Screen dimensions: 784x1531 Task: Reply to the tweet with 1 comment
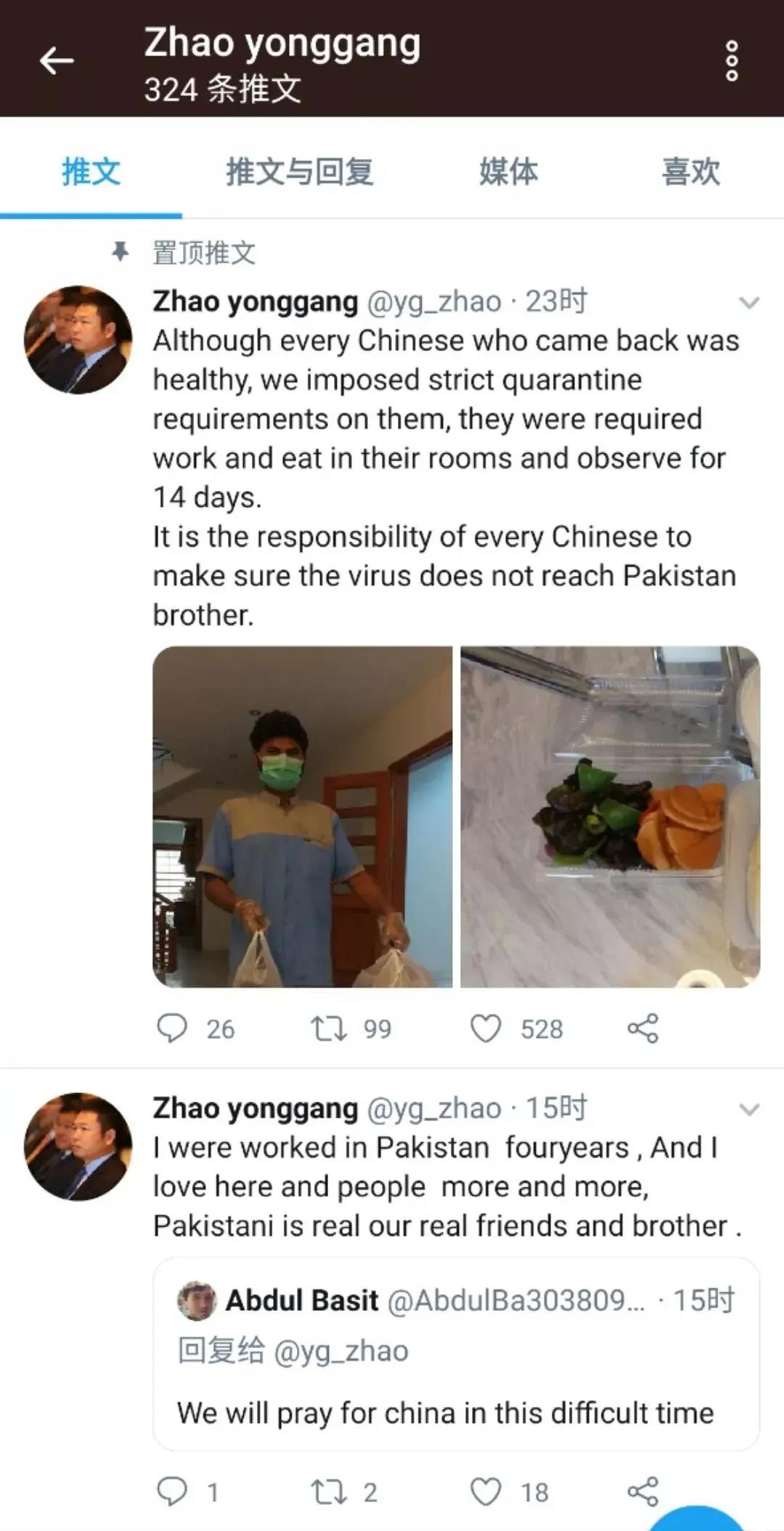[173, 1492]
